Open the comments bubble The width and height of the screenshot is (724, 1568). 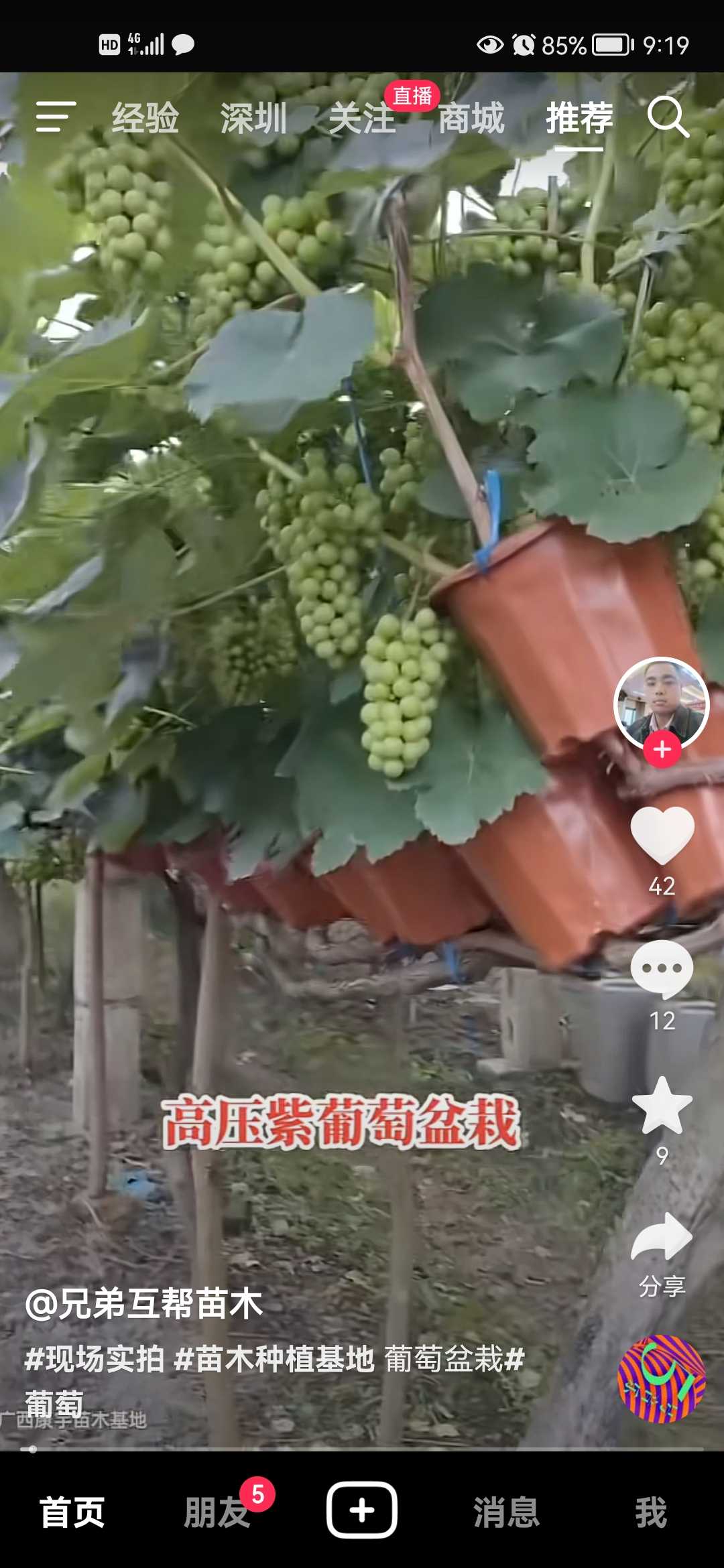point(662,969)
